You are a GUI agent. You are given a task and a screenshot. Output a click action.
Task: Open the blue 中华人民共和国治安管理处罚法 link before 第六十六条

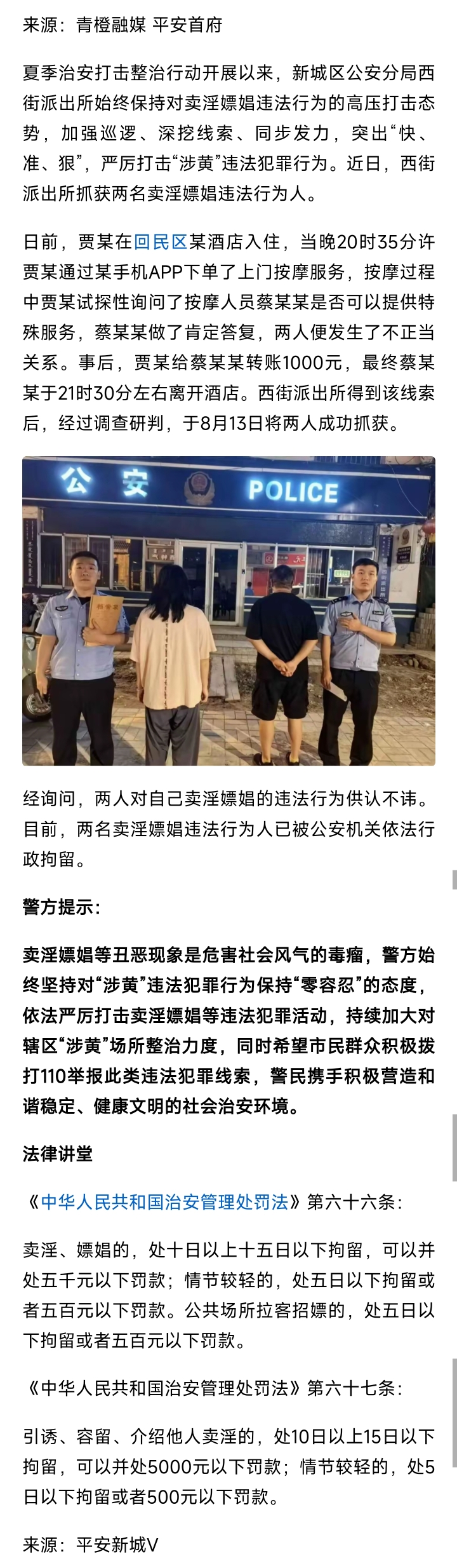[x=164, y=1203]
